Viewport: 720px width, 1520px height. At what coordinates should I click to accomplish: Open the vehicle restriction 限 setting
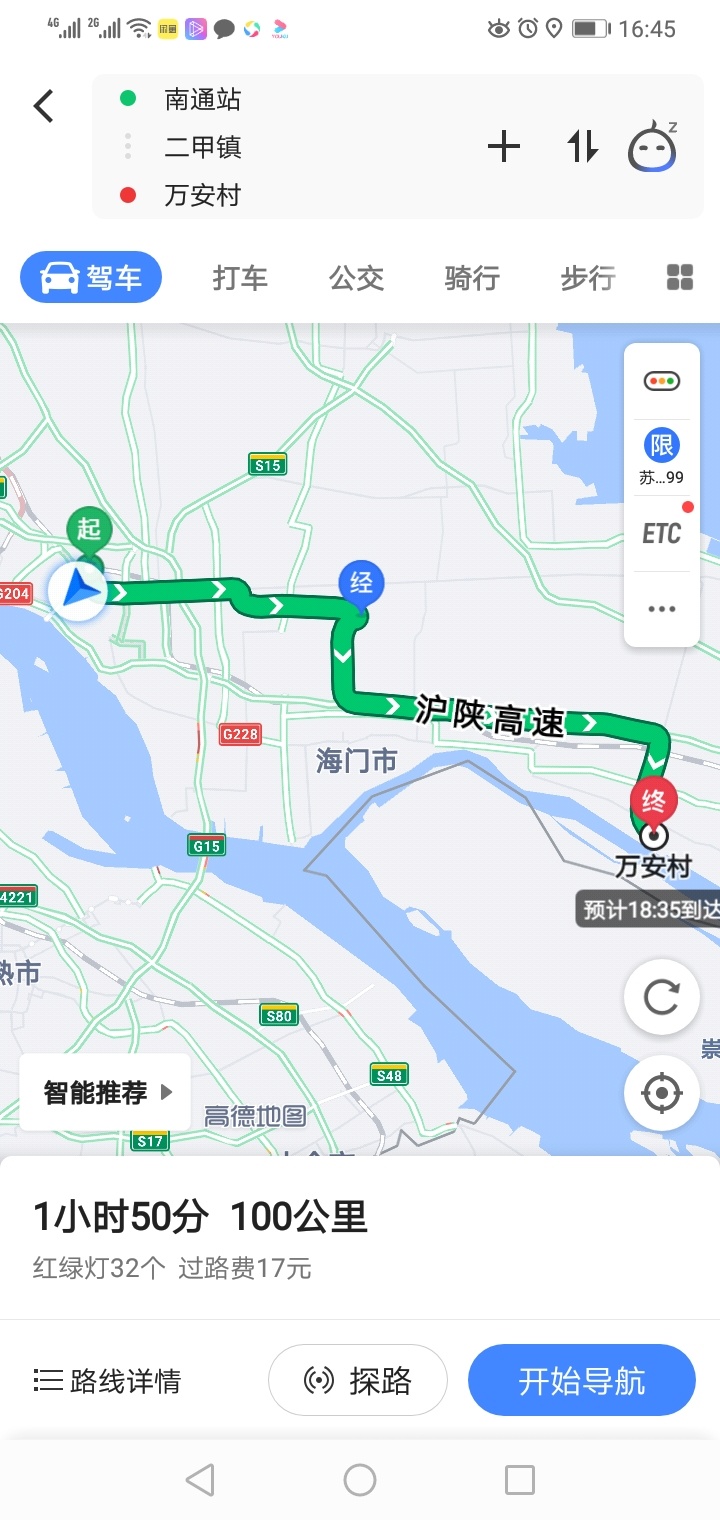point(661,456)
